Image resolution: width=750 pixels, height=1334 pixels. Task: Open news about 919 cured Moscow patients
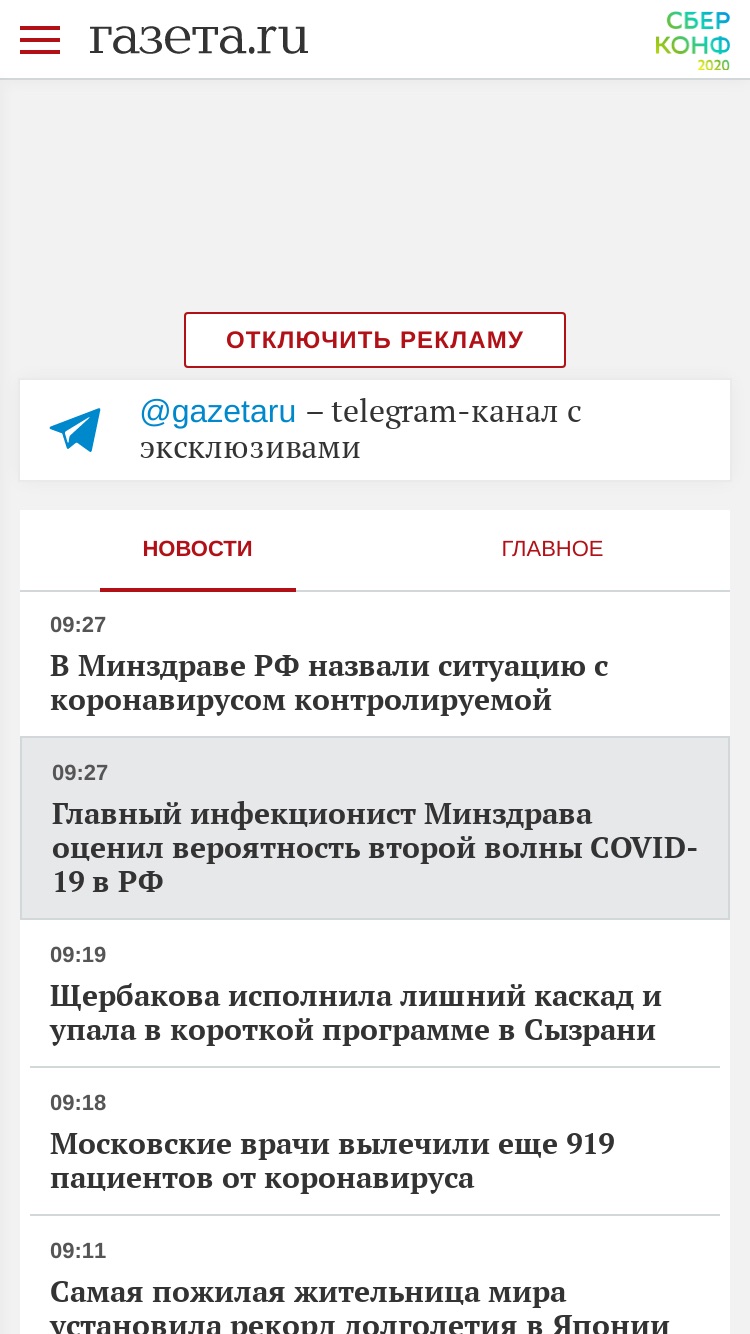point(375,1142)
